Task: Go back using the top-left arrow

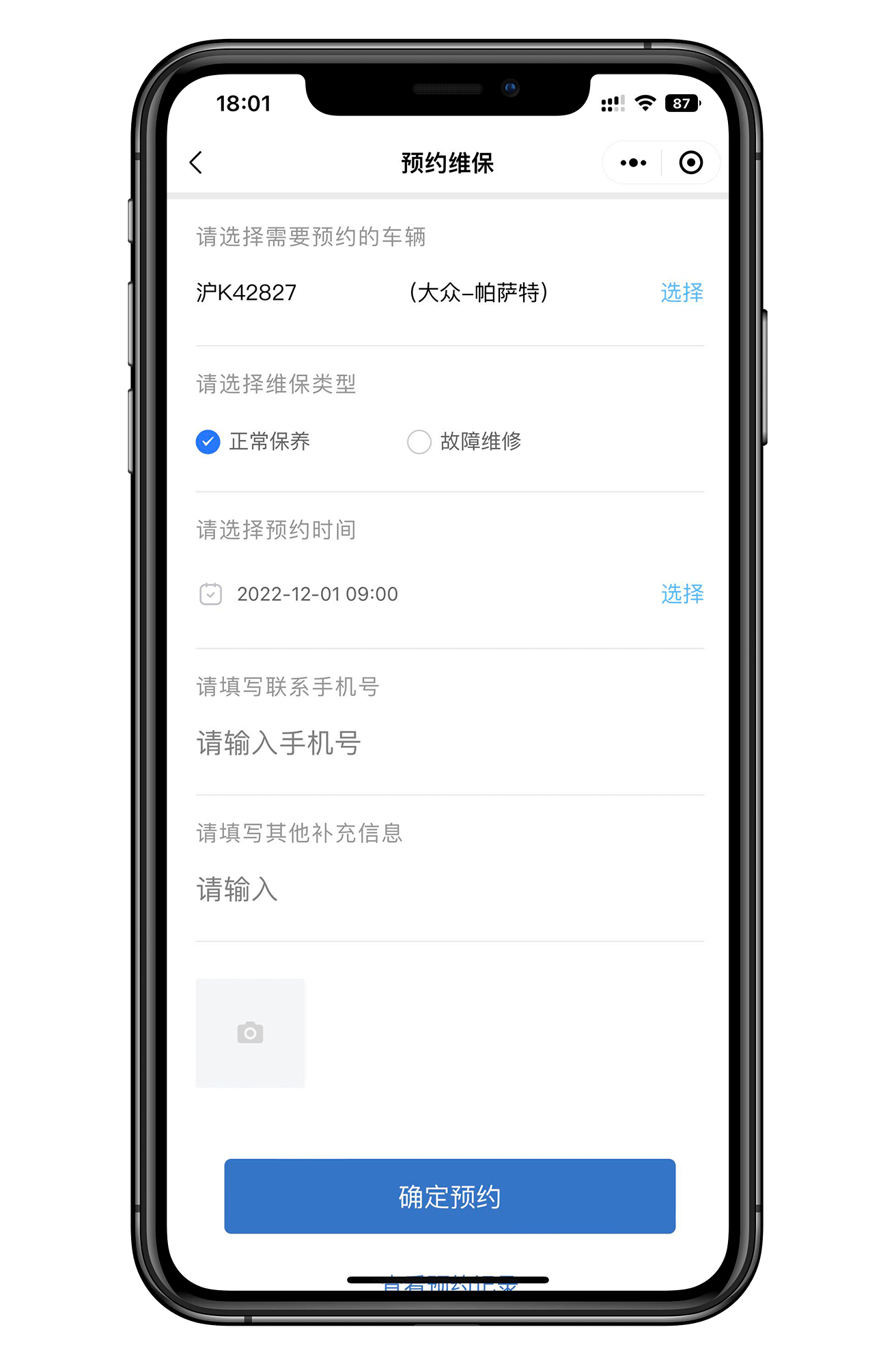Action: (x=196, y=163)
